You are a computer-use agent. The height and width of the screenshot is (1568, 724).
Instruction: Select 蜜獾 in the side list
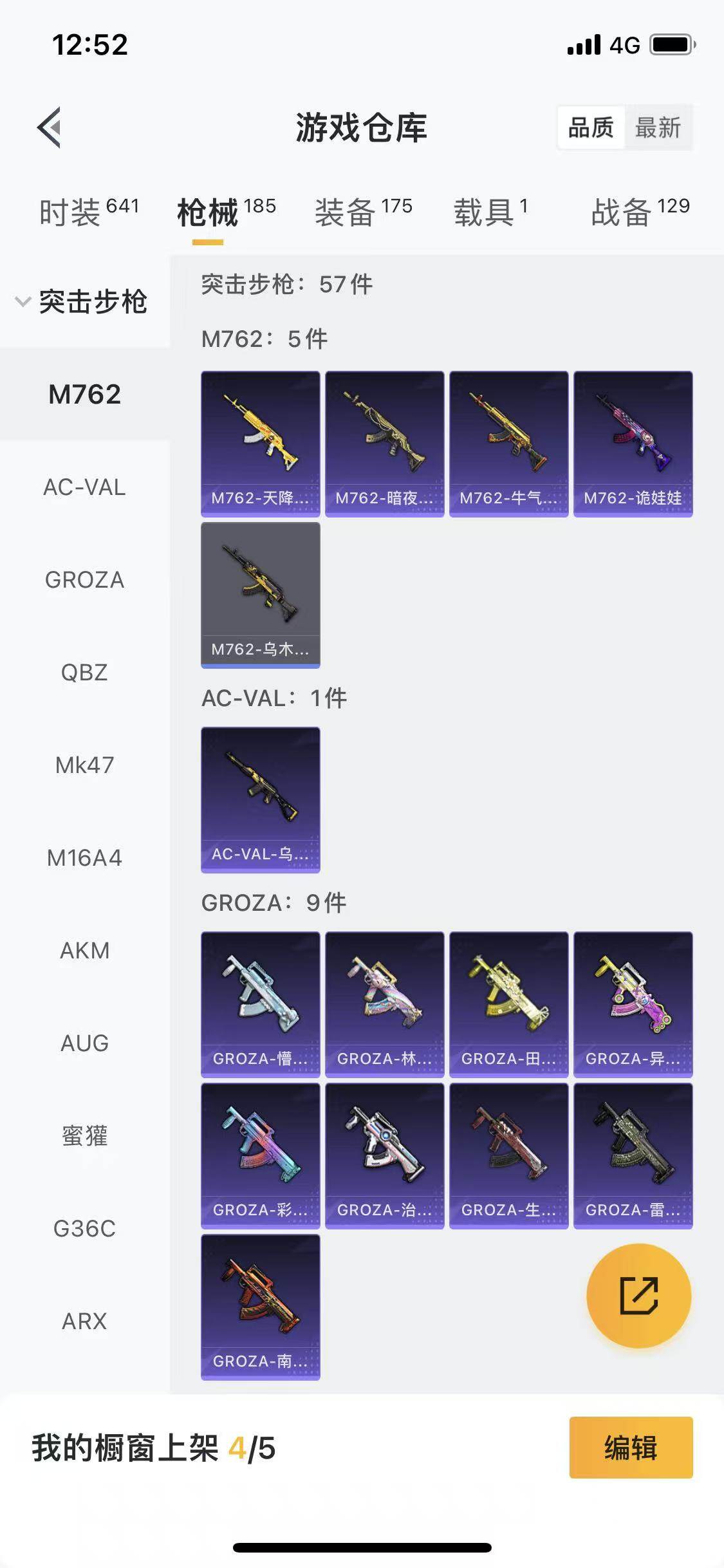tap(84, 1136)
